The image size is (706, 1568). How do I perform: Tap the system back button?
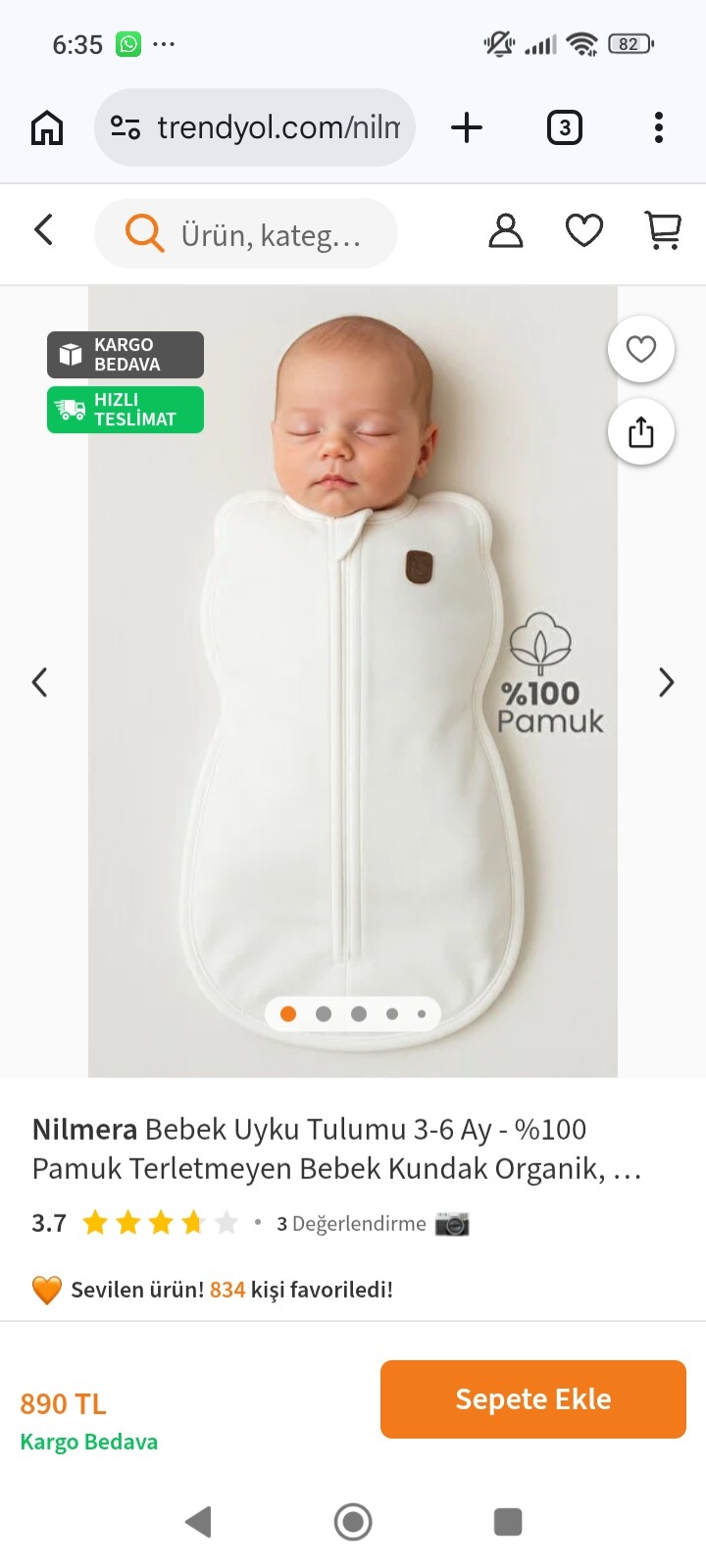(x=198, y=1522)
